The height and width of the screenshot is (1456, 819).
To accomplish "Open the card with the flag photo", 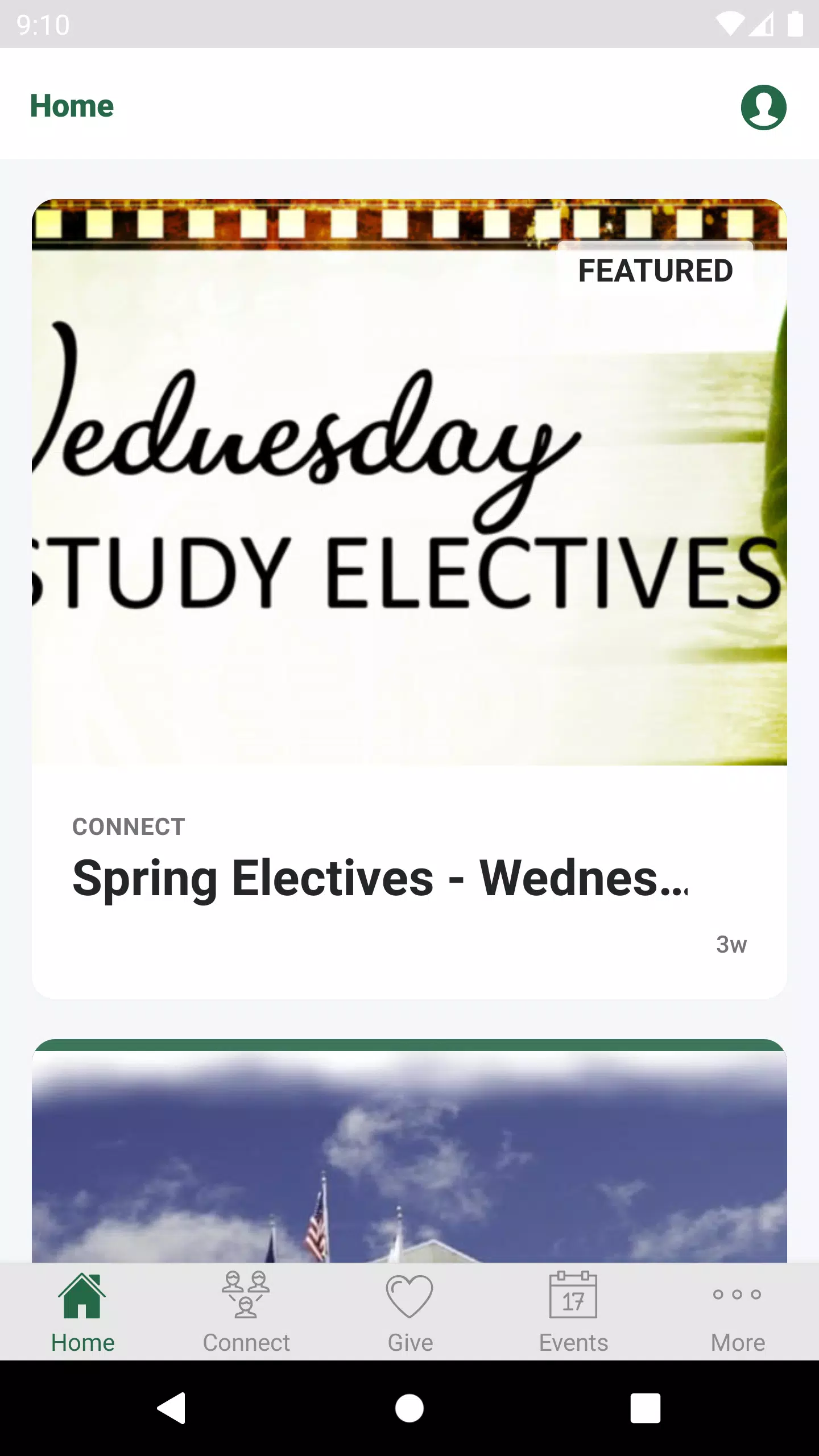I will pos(409,1151).
